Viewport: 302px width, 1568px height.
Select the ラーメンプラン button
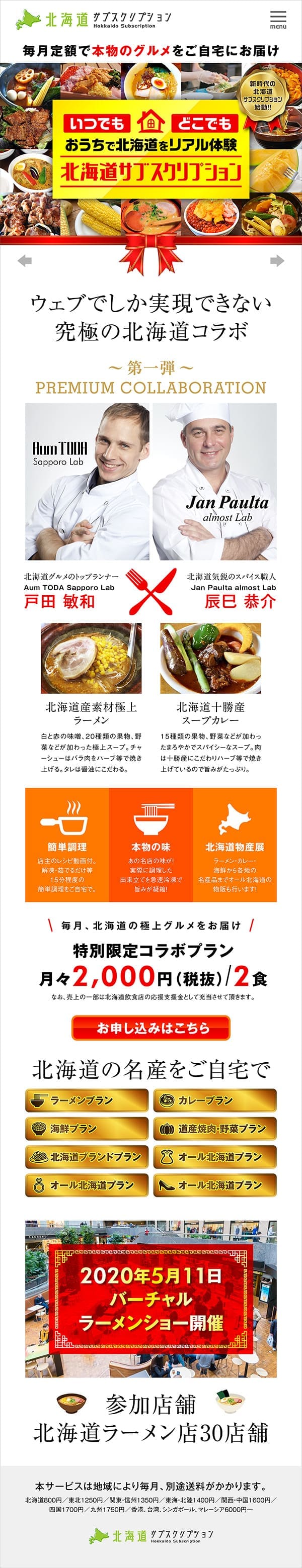click(87, 1100)
